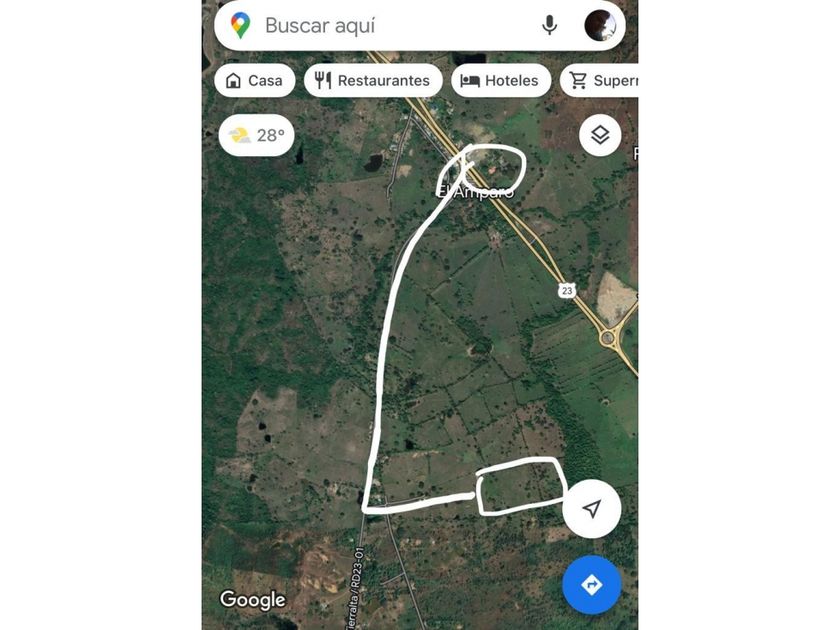Screen dimensions: 840x630
Task: Open directions with the blue button
Action: (x=592, y=584)
